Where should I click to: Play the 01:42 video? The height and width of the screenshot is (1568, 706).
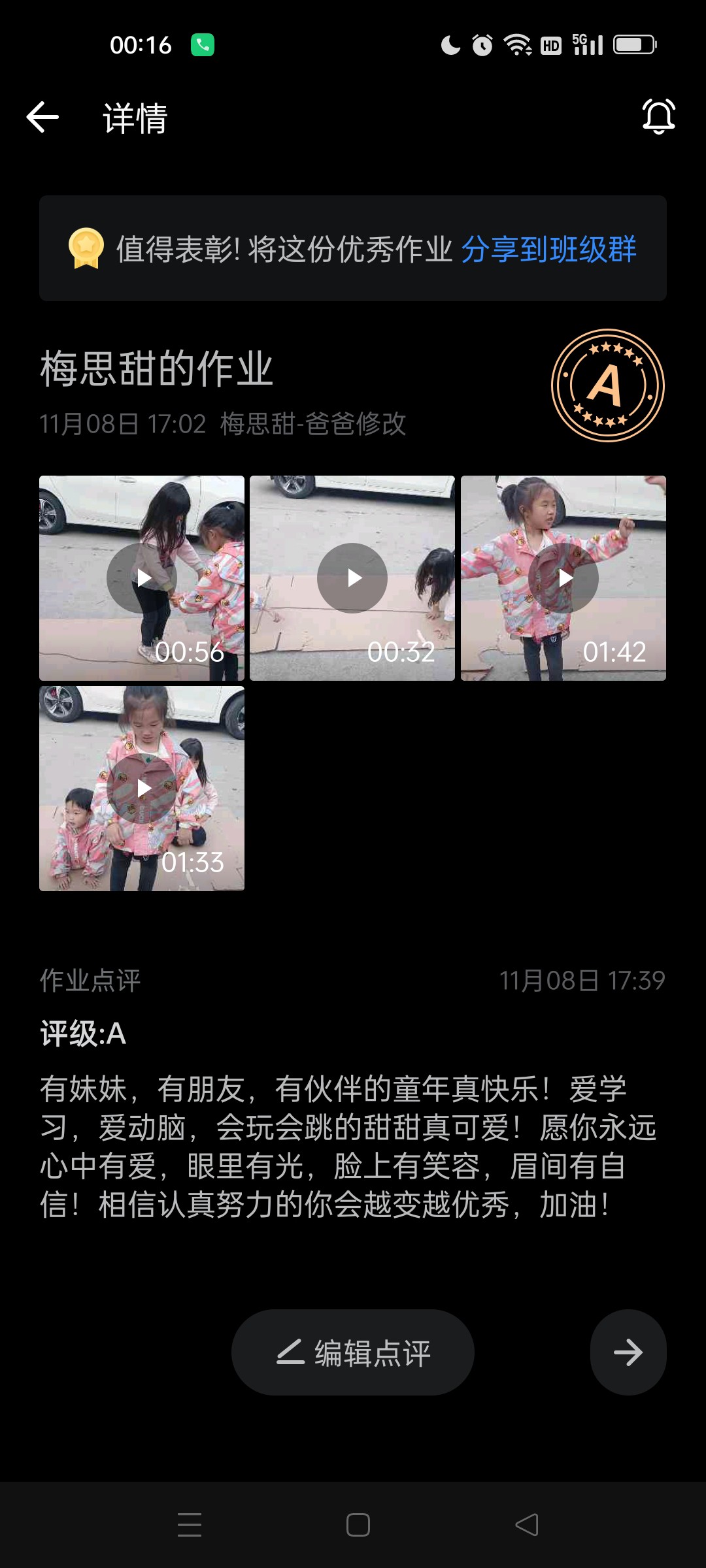pos(563,578)
